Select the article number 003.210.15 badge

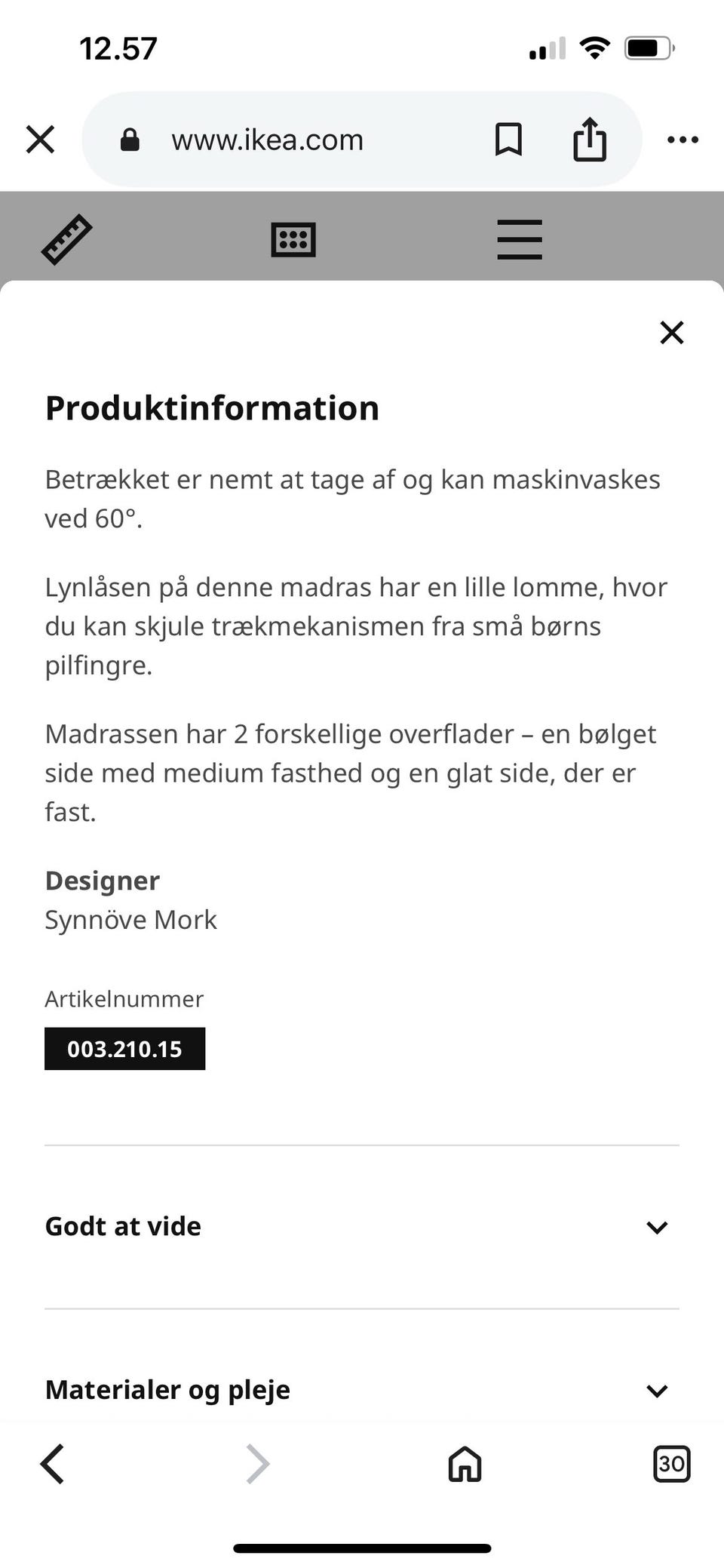pos(125,1048)
